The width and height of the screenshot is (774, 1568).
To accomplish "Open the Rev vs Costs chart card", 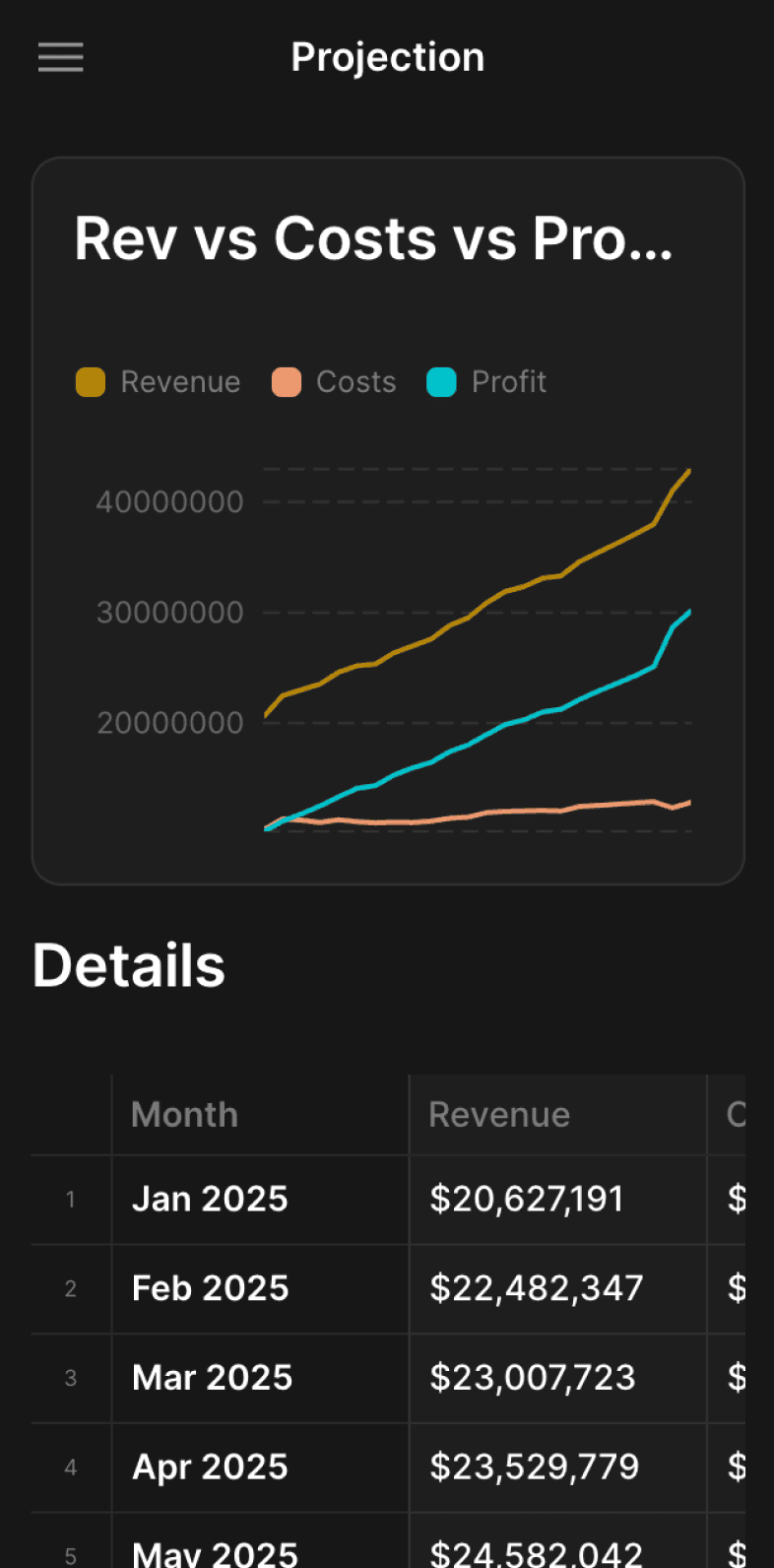I will [x=374, y=239].
